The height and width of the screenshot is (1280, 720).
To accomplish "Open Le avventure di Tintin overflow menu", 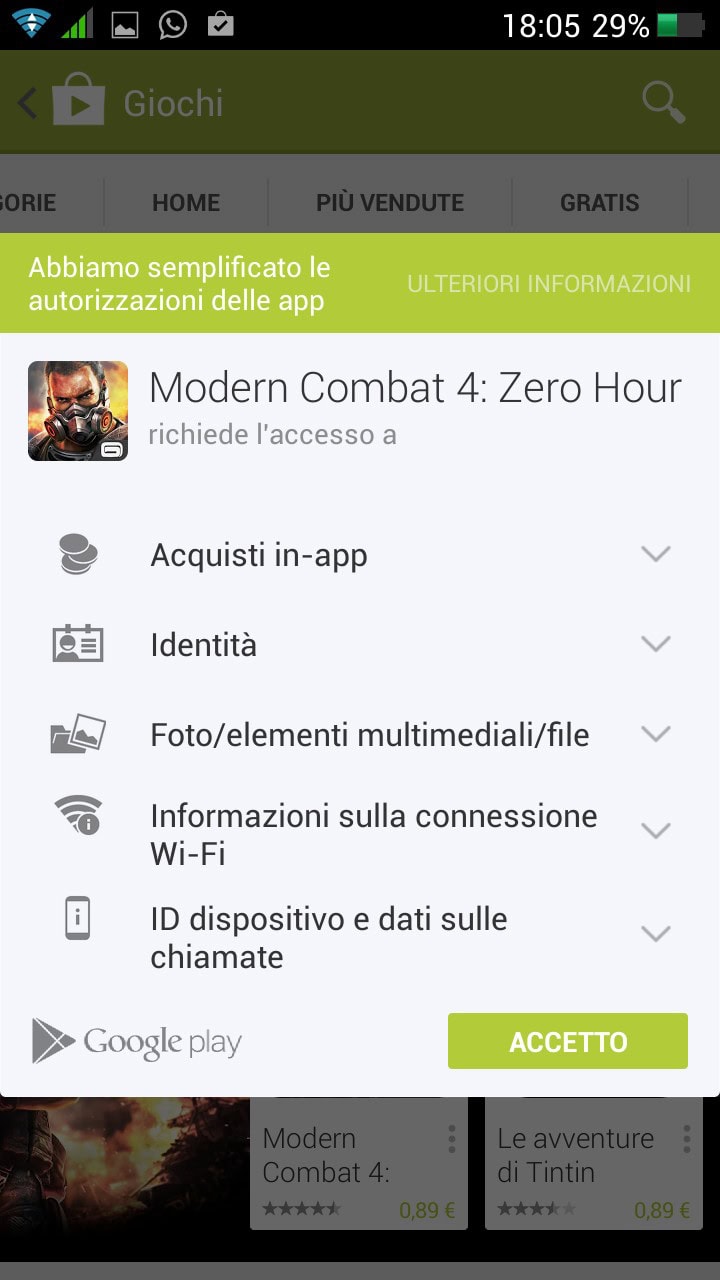I will [687, 1139].
